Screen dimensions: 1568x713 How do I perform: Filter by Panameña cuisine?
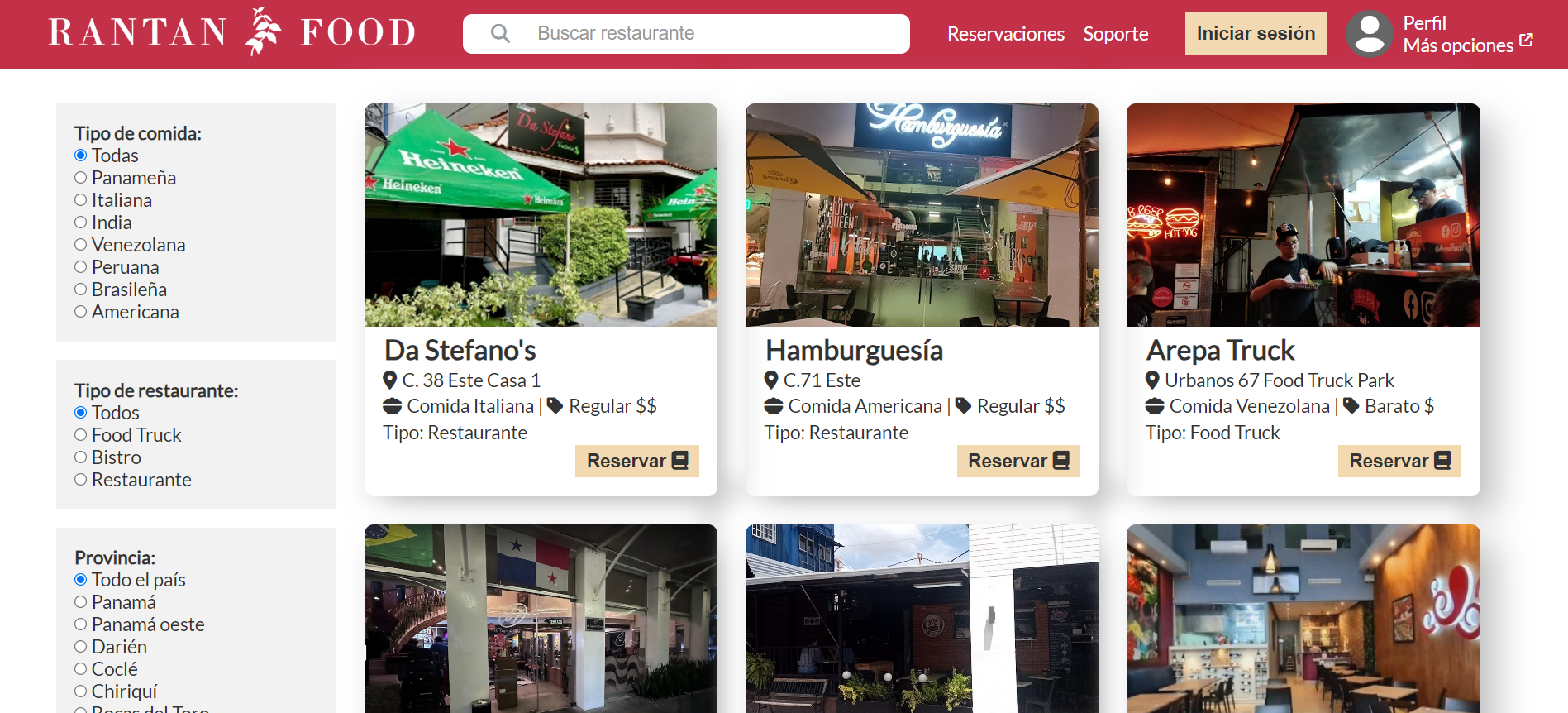81,178
